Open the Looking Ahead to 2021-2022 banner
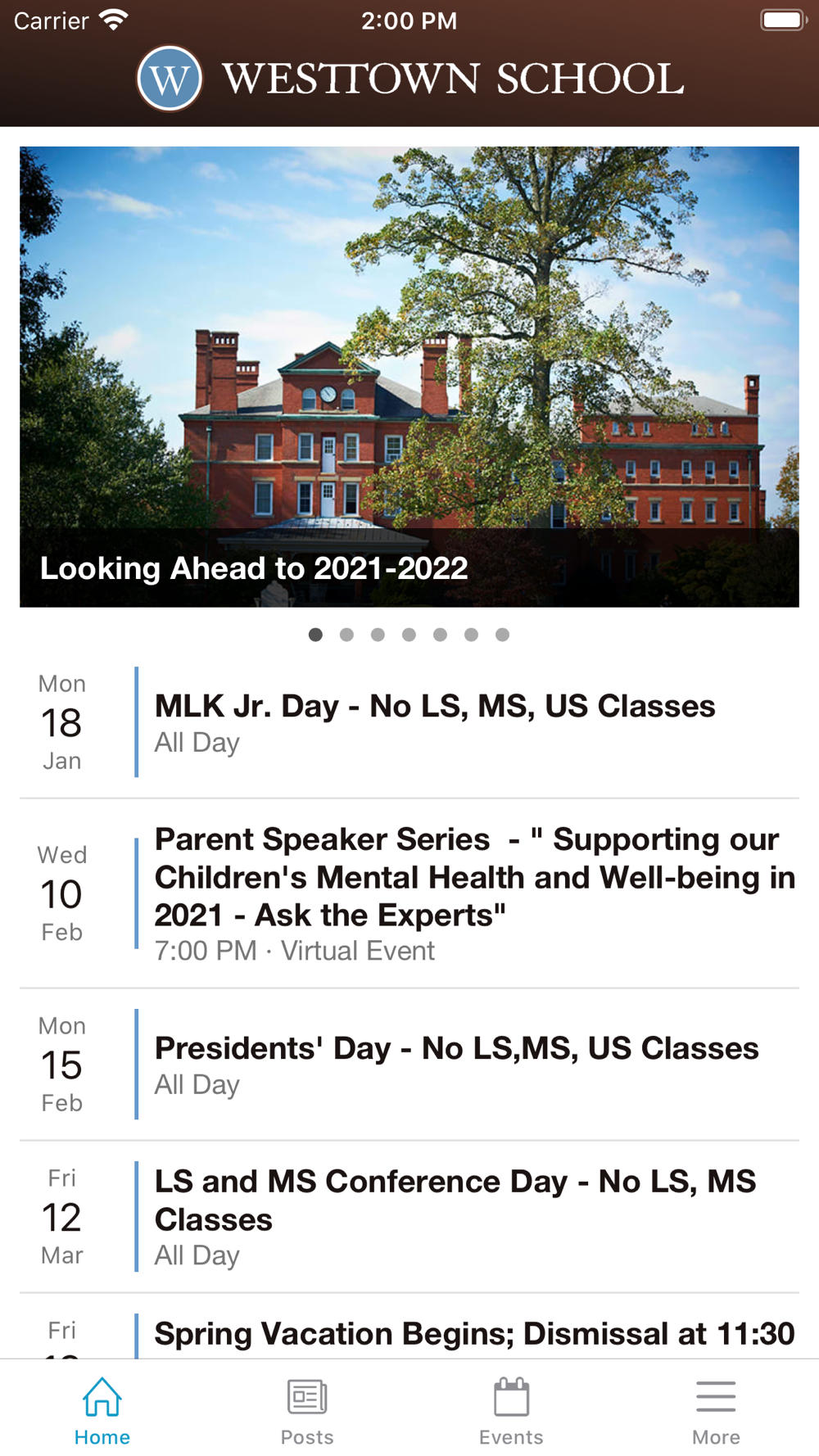The height and width of the screenshot is (1456, 819). [409, 377]
